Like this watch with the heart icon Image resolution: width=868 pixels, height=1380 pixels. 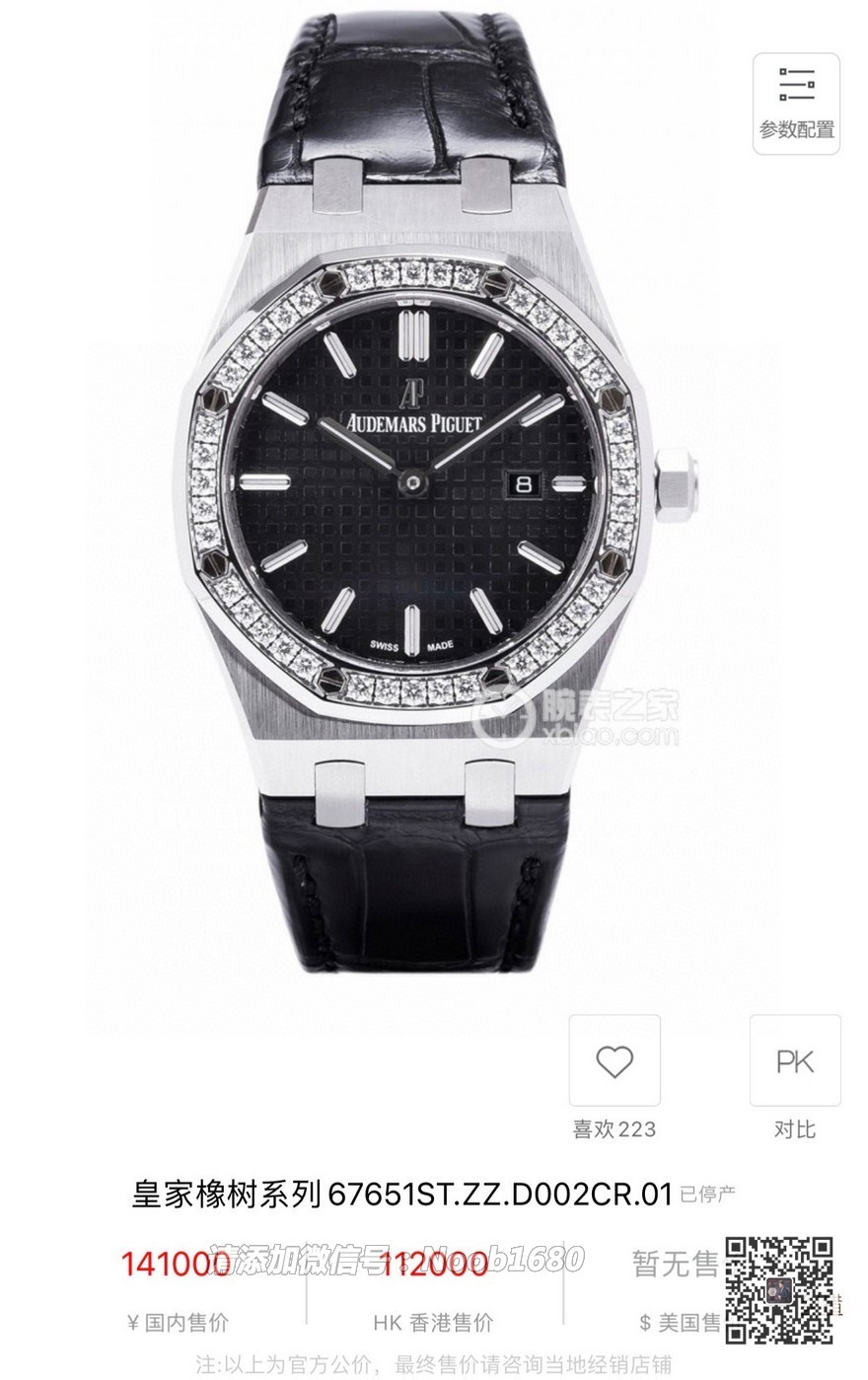tap(614, 1061)
